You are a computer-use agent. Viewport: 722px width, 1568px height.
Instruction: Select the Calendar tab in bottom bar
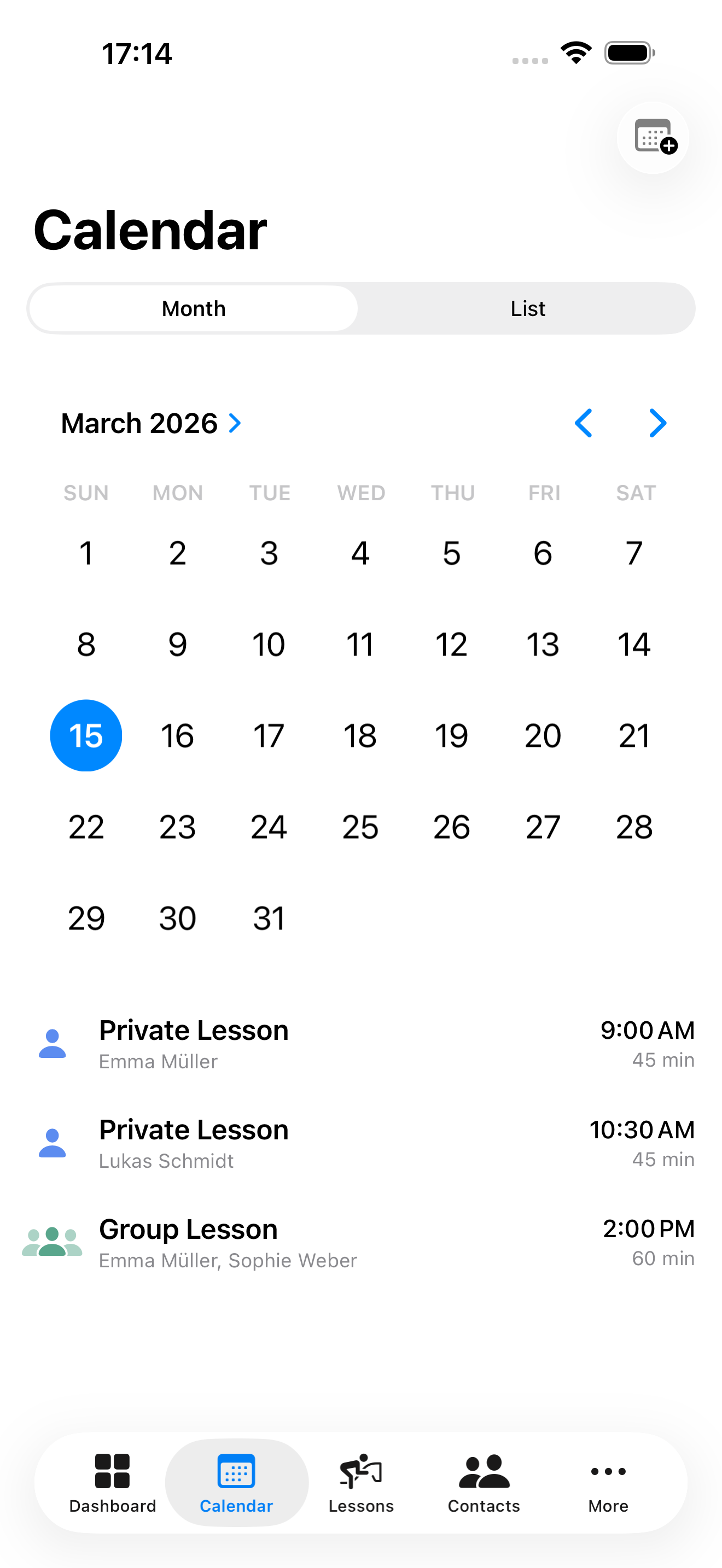click(236, 1483)
